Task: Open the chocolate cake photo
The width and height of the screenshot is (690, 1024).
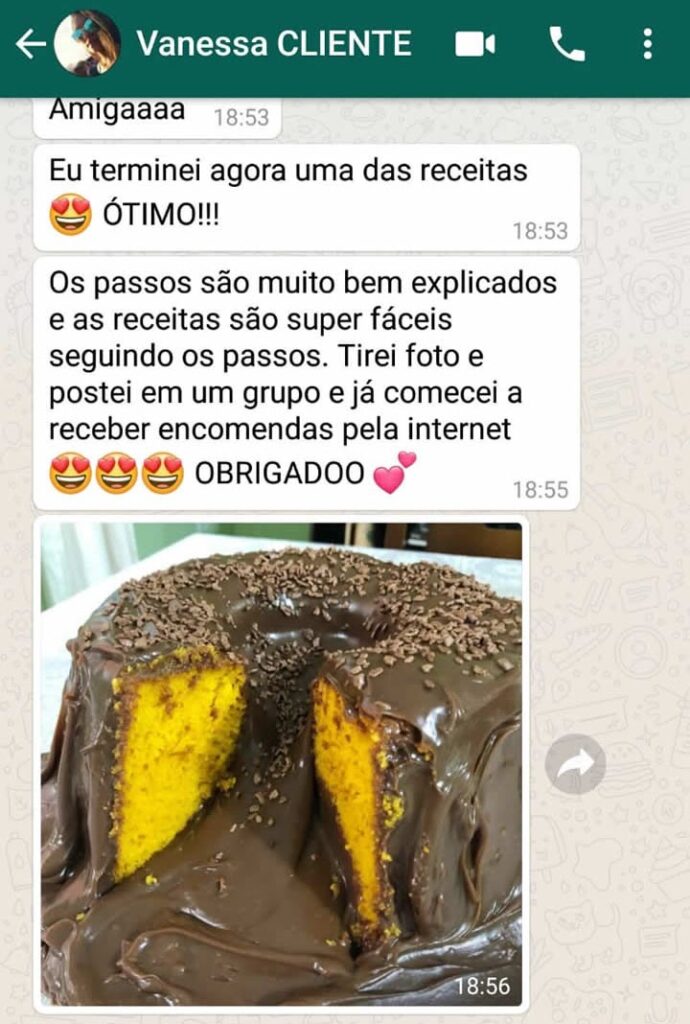Action: coord(281,765)
